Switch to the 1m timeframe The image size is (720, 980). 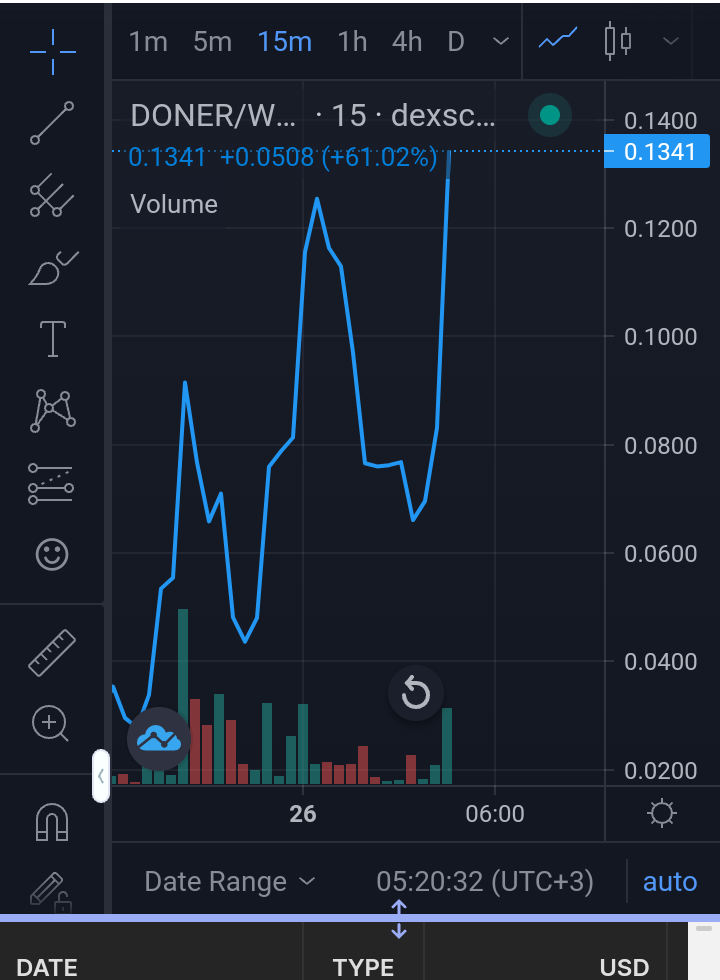(148, 42)
